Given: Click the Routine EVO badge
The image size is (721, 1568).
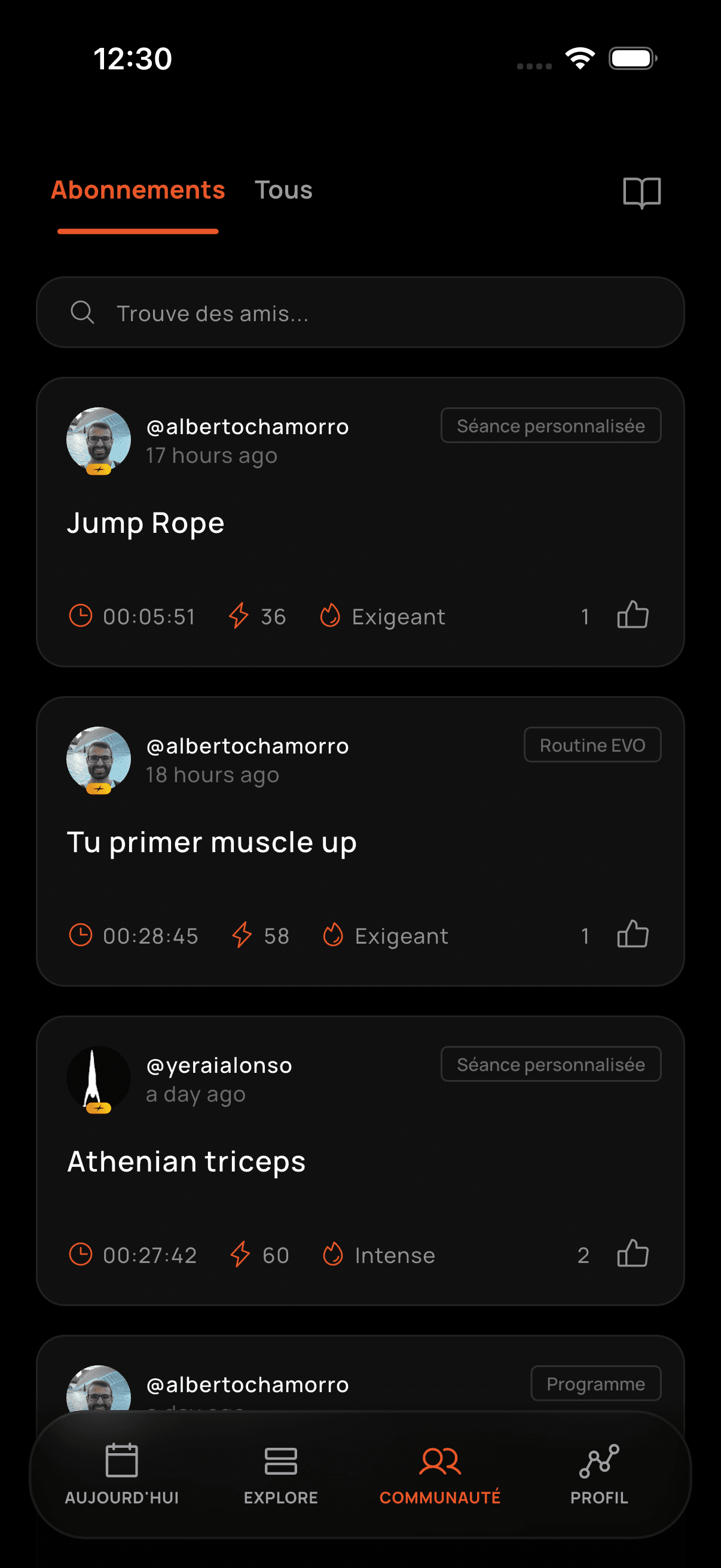Looking at the screenshot, I should pyautogui.click(x=592, y=744).
